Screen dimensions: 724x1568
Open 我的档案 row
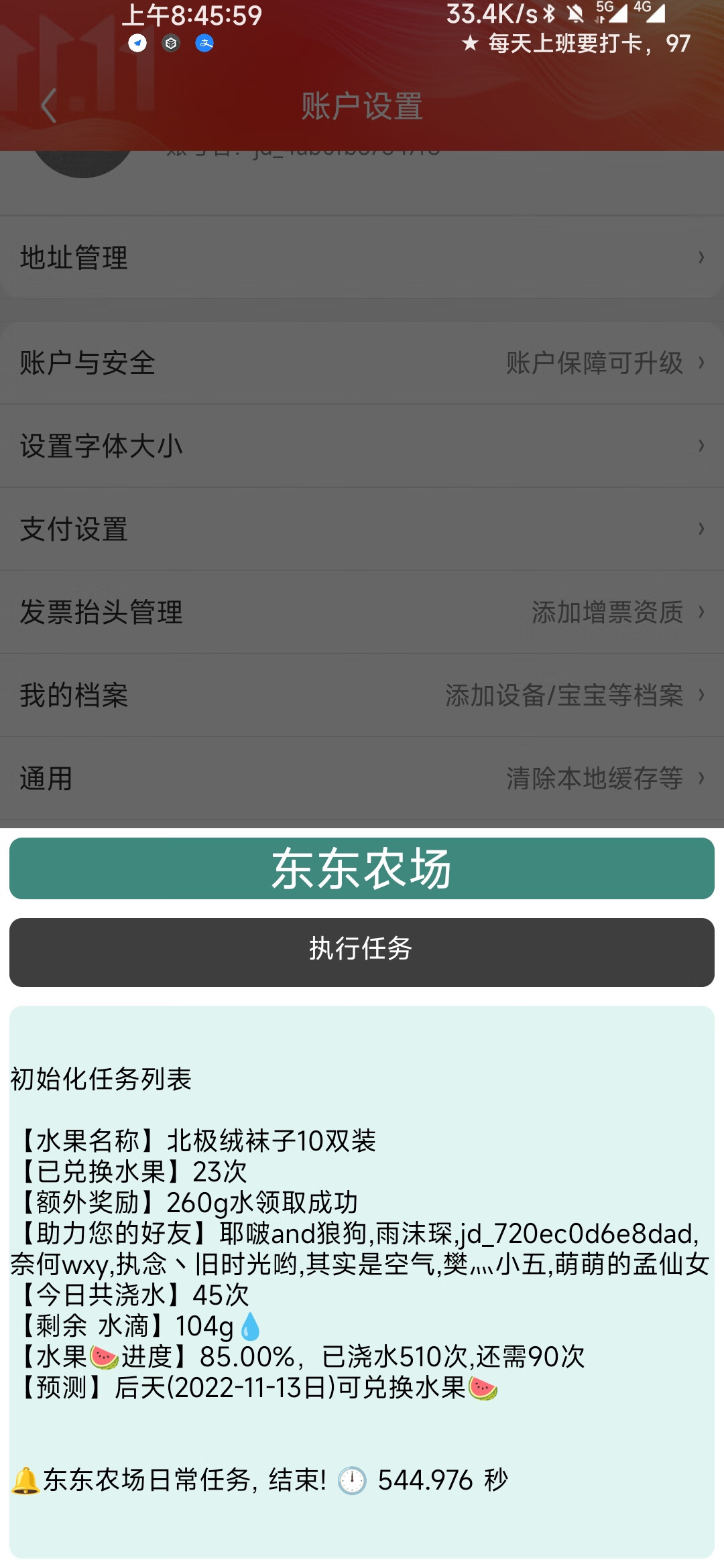click(362, 696)
